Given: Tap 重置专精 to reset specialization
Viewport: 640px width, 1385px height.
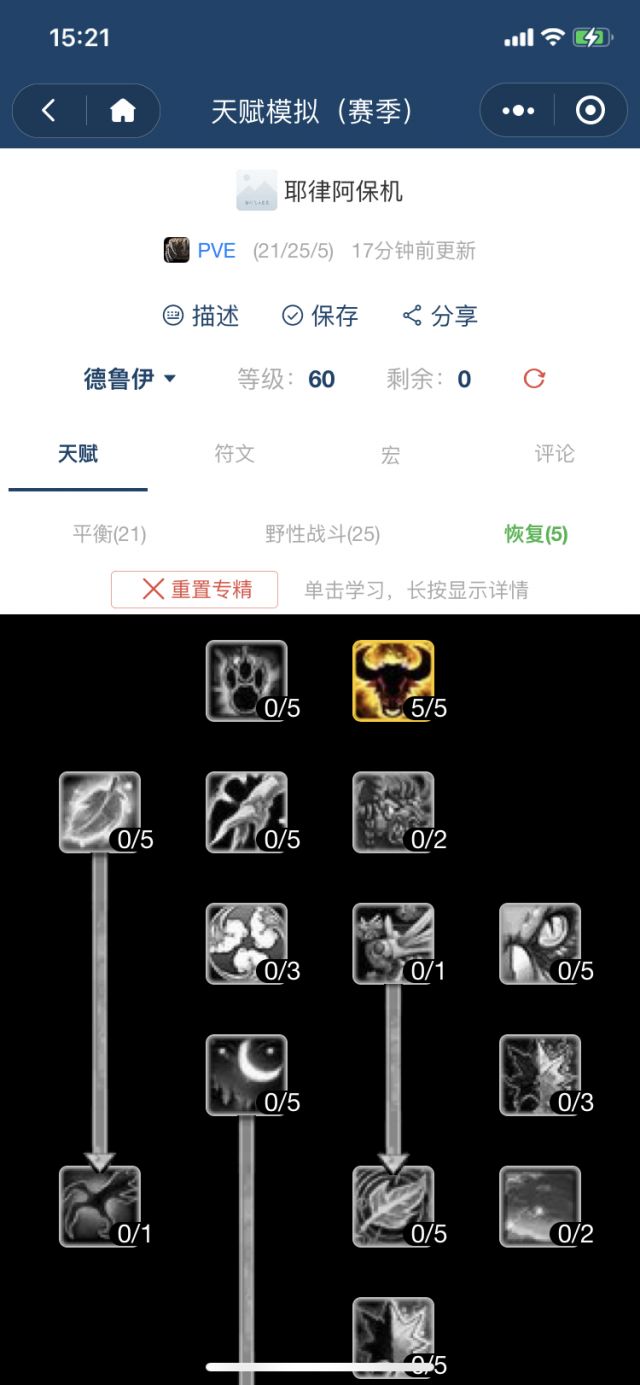Looking at the screenshot, I should (x=195, y=589).
